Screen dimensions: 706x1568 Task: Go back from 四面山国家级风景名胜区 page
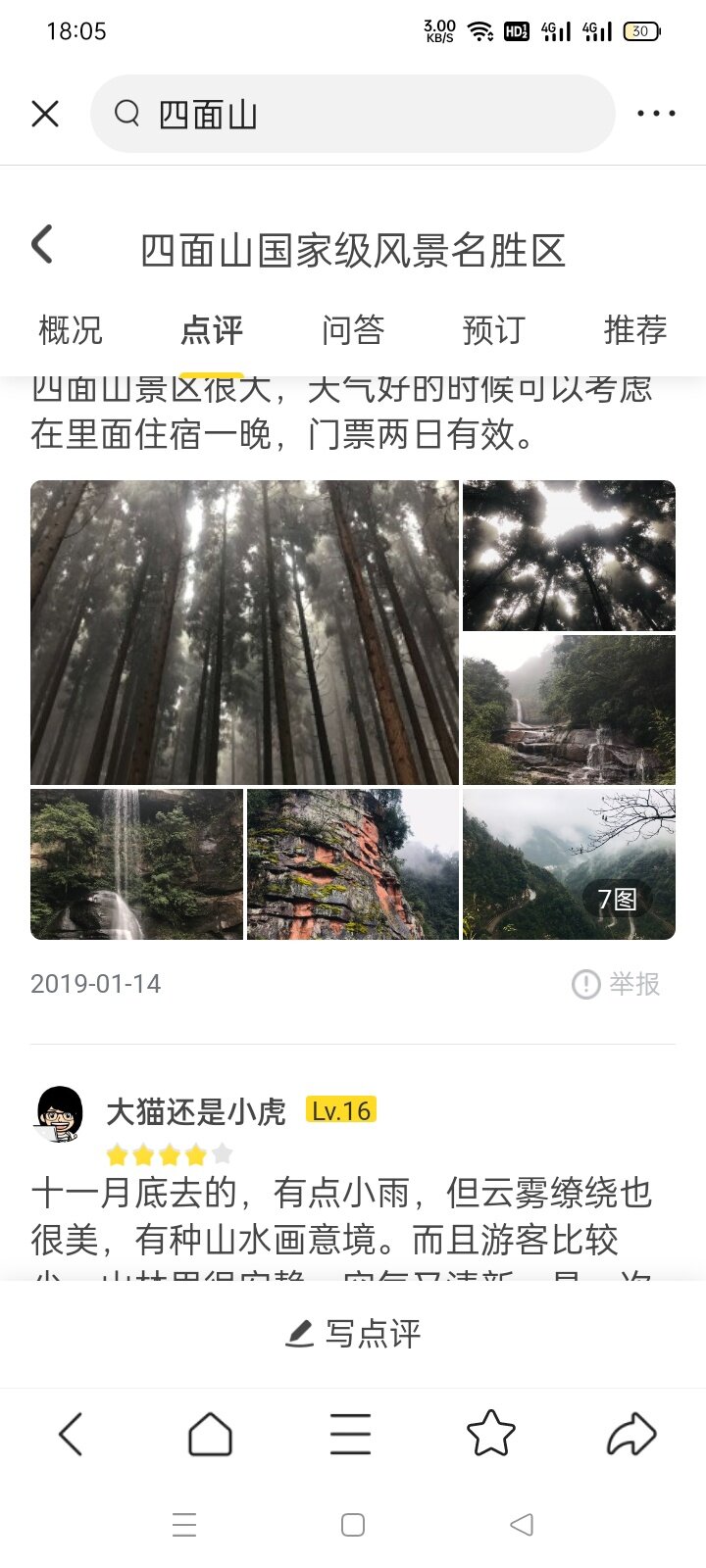coord(42,245)
